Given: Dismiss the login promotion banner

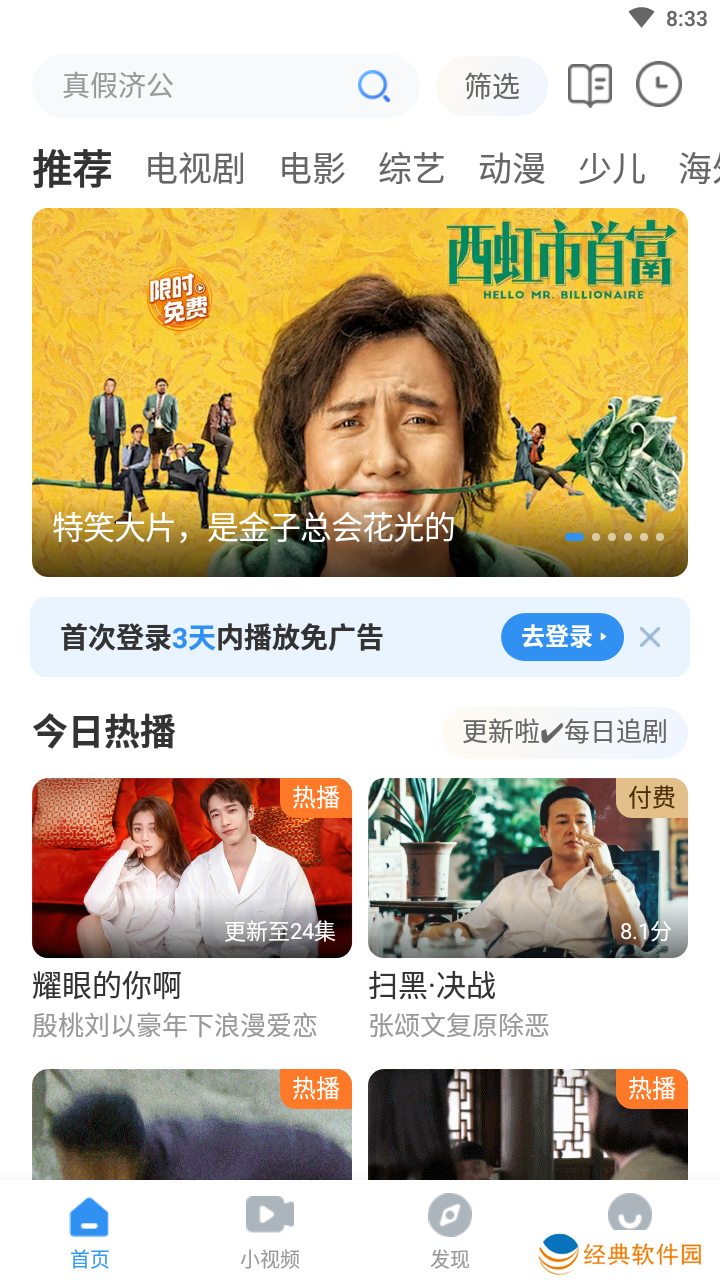Looking at the screenshot, I should click(x=650, y=637).
